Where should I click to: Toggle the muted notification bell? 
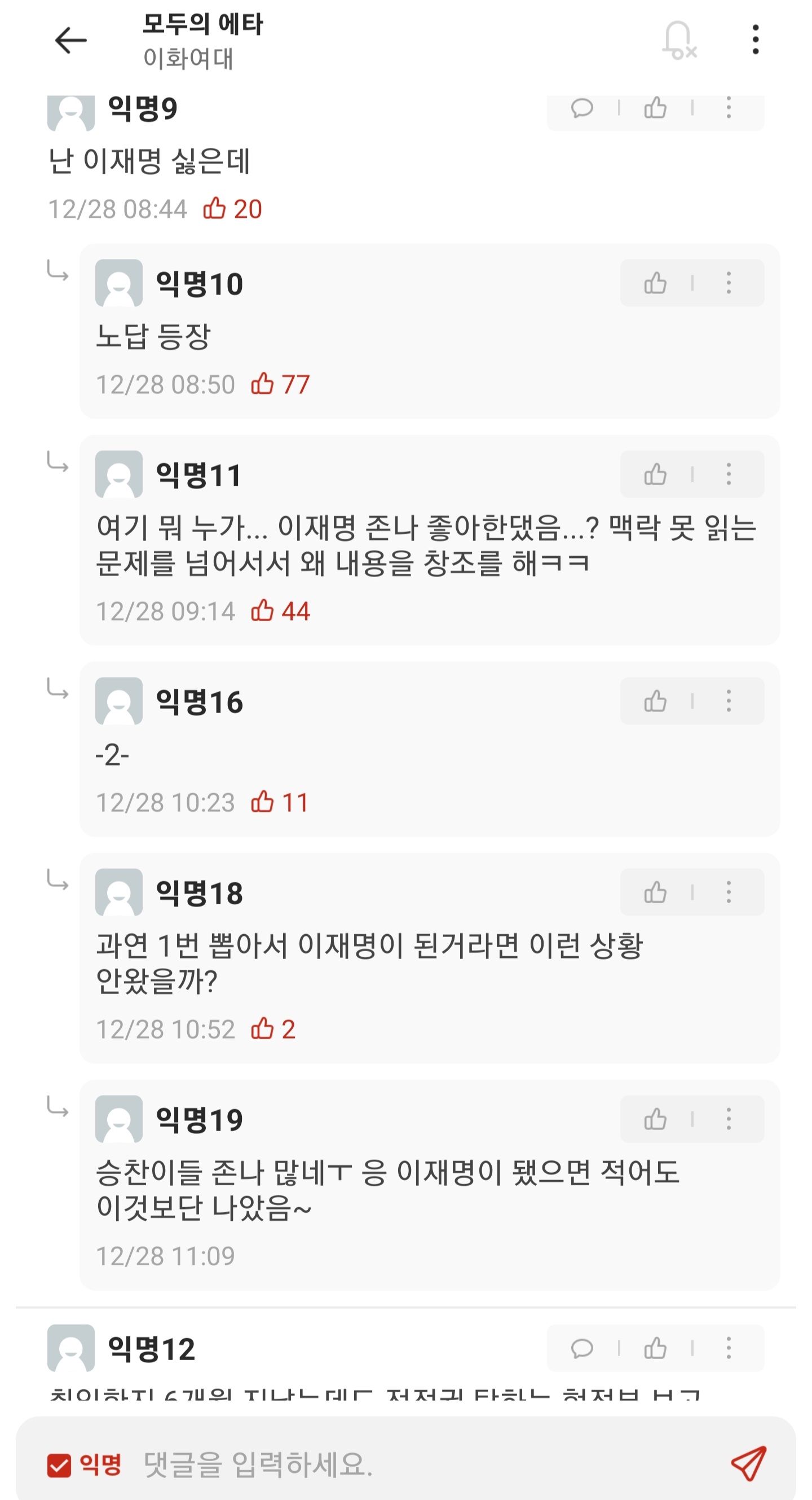679,40
